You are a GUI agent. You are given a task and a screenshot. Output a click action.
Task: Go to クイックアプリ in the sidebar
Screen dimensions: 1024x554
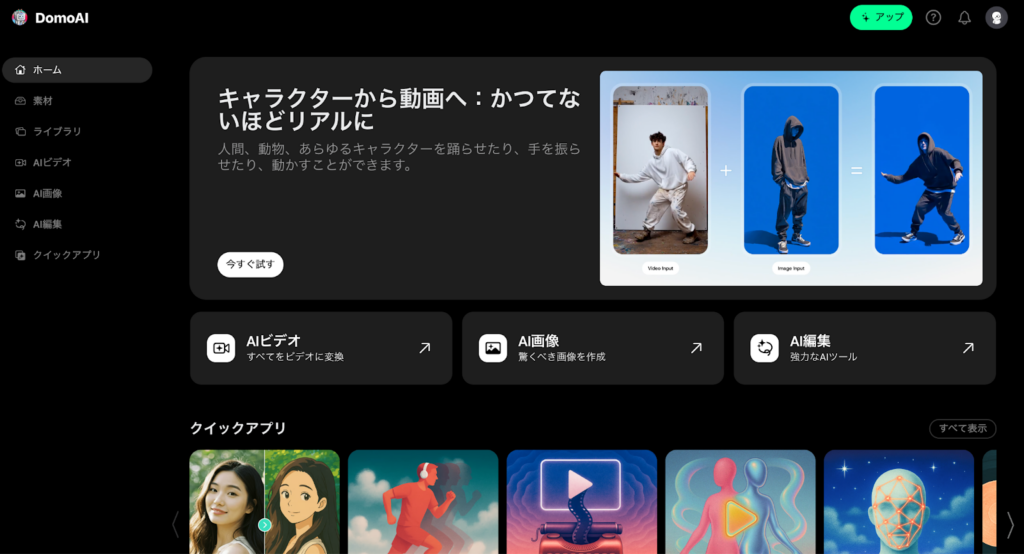tap(66, 255)
